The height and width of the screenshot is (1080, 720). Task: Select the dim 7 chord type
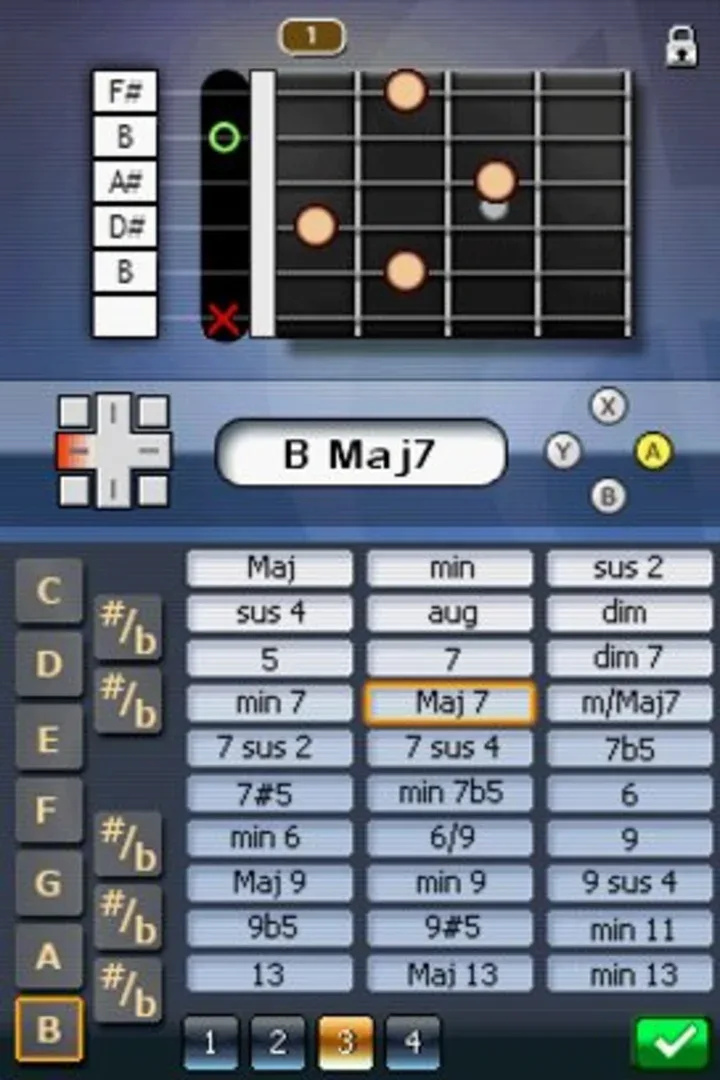click(x=629, y=658)
